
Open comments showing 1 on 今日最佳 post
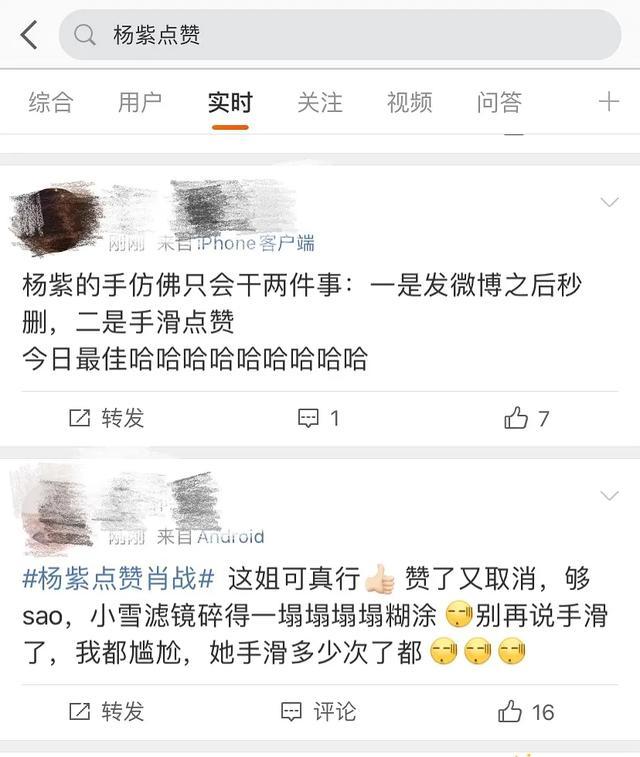point(320,418)
